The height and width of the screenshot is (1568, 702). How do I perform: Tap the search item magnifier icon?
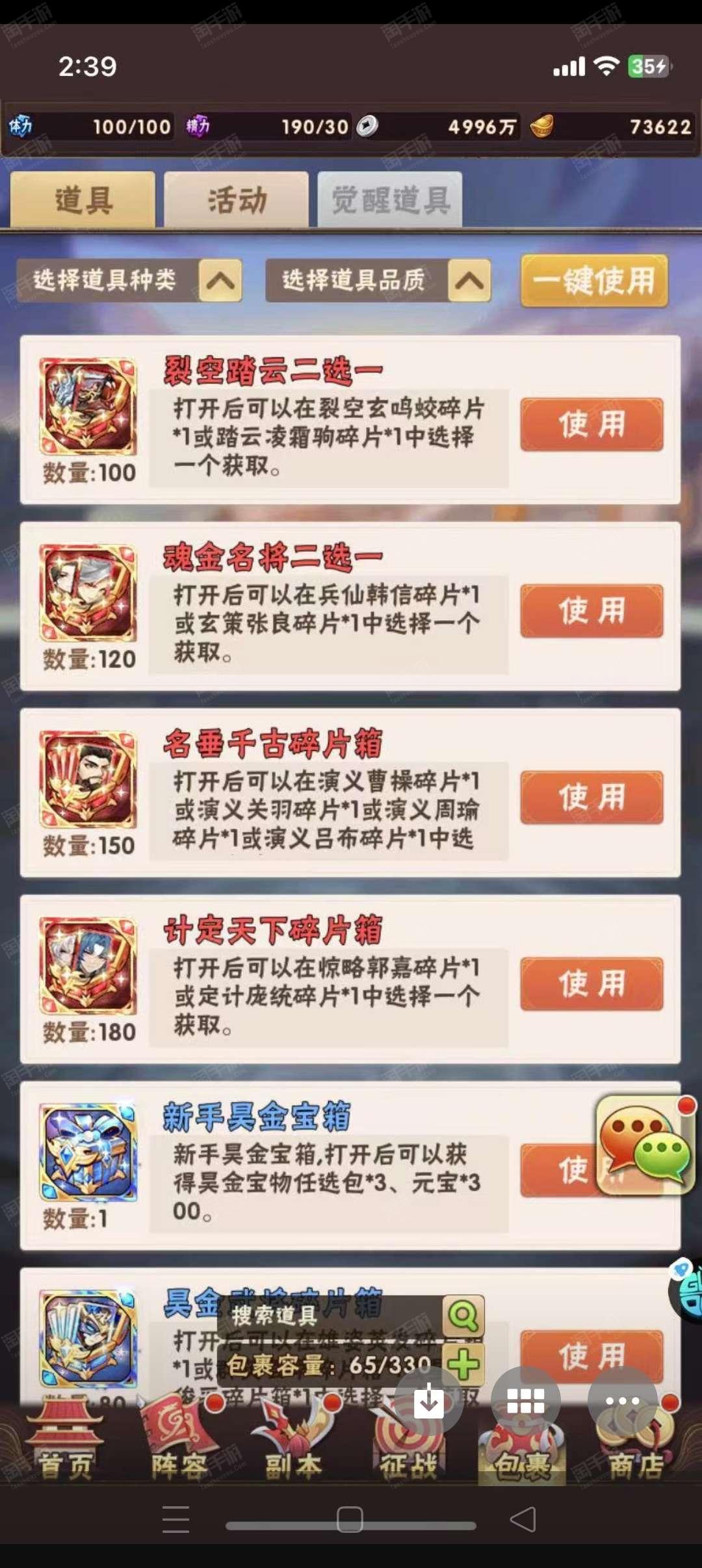click(x=463, y=1316)
